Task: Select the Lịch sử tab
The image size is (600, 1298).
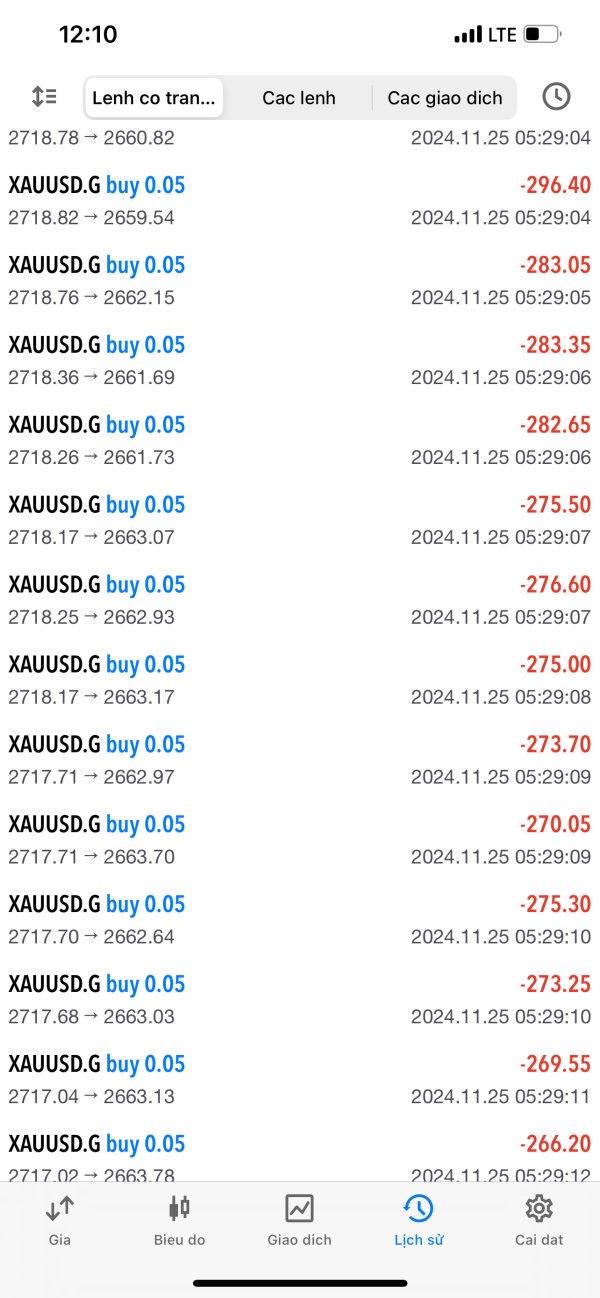Action: click(x=418, y=1220)
